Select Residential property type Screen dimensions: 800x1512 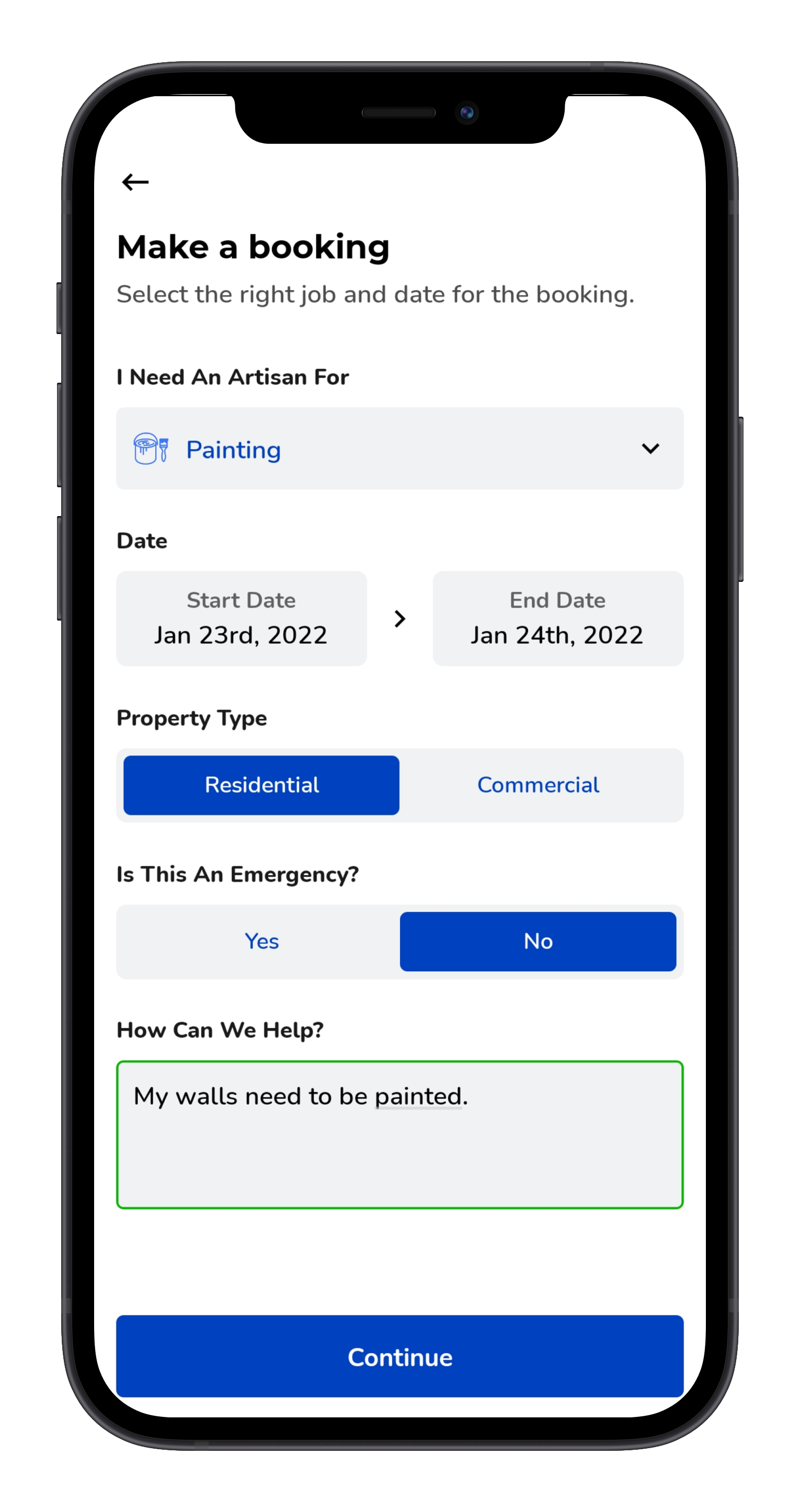coord(261,785)
